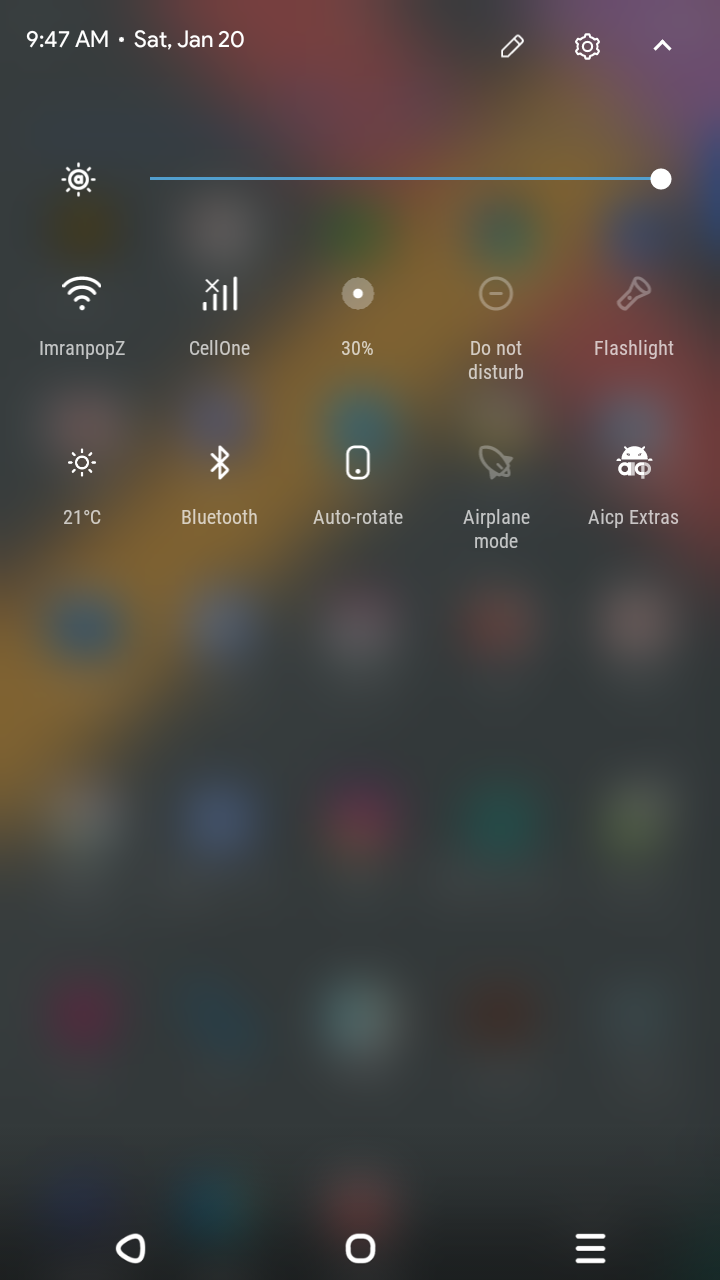Open the 21°C weather tile

pyautogui.click(x=82, y=463)
